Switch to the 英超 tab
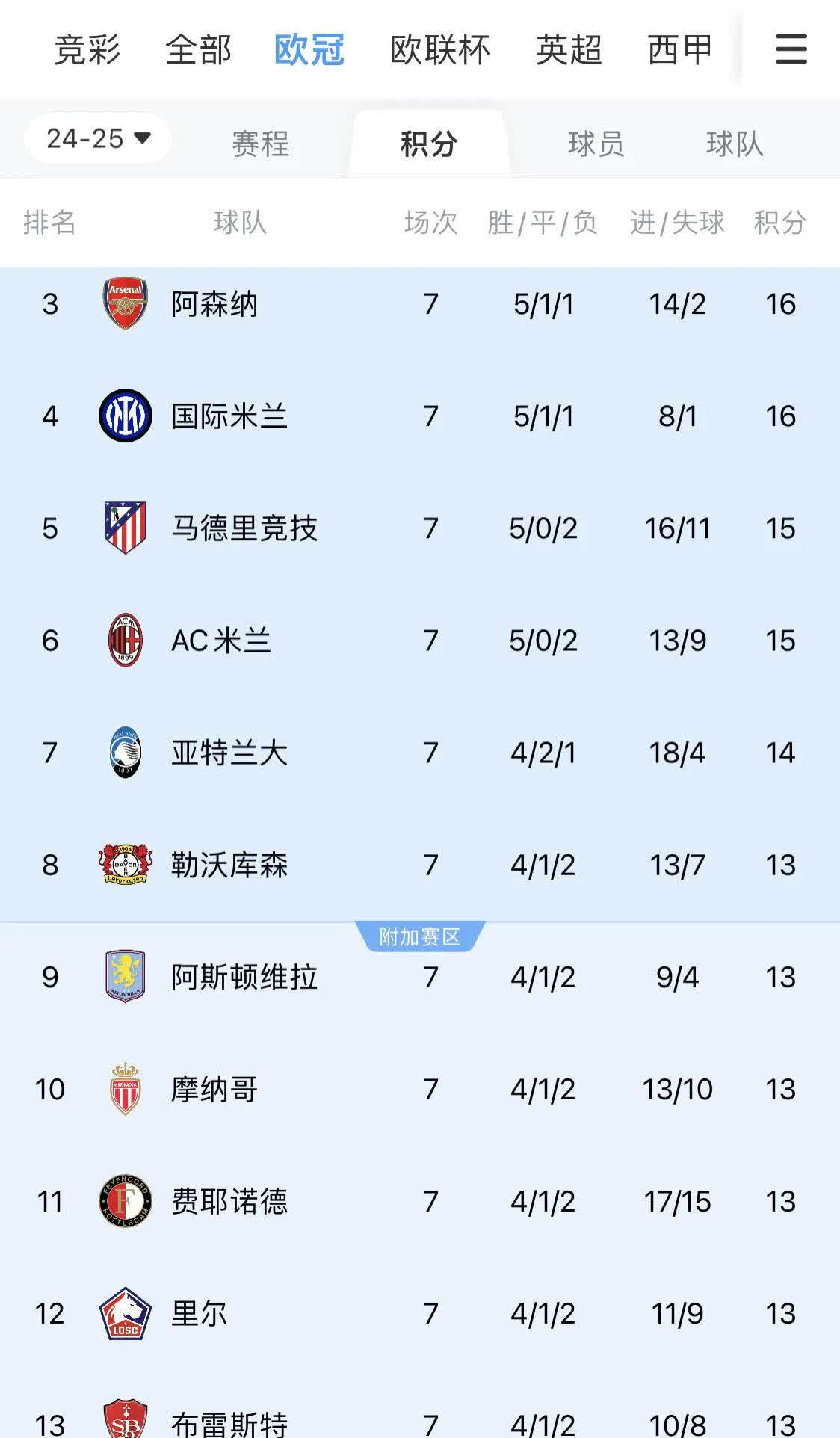Viewport: 840px width, 1438px height. point(569,50)
